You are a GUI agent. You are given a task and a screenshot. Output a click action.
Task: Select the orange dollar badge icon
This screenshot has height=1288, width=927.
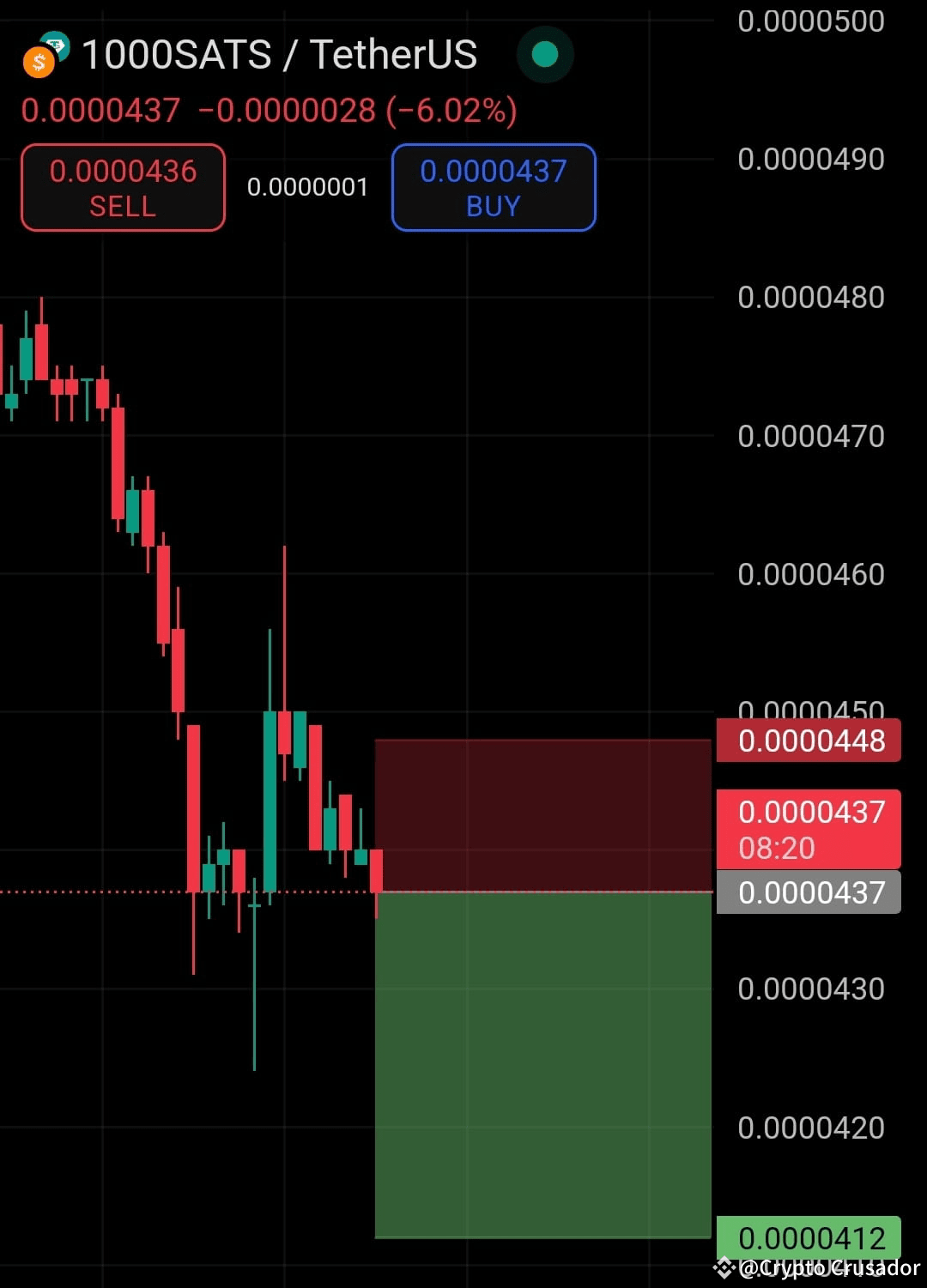[38, 62]
